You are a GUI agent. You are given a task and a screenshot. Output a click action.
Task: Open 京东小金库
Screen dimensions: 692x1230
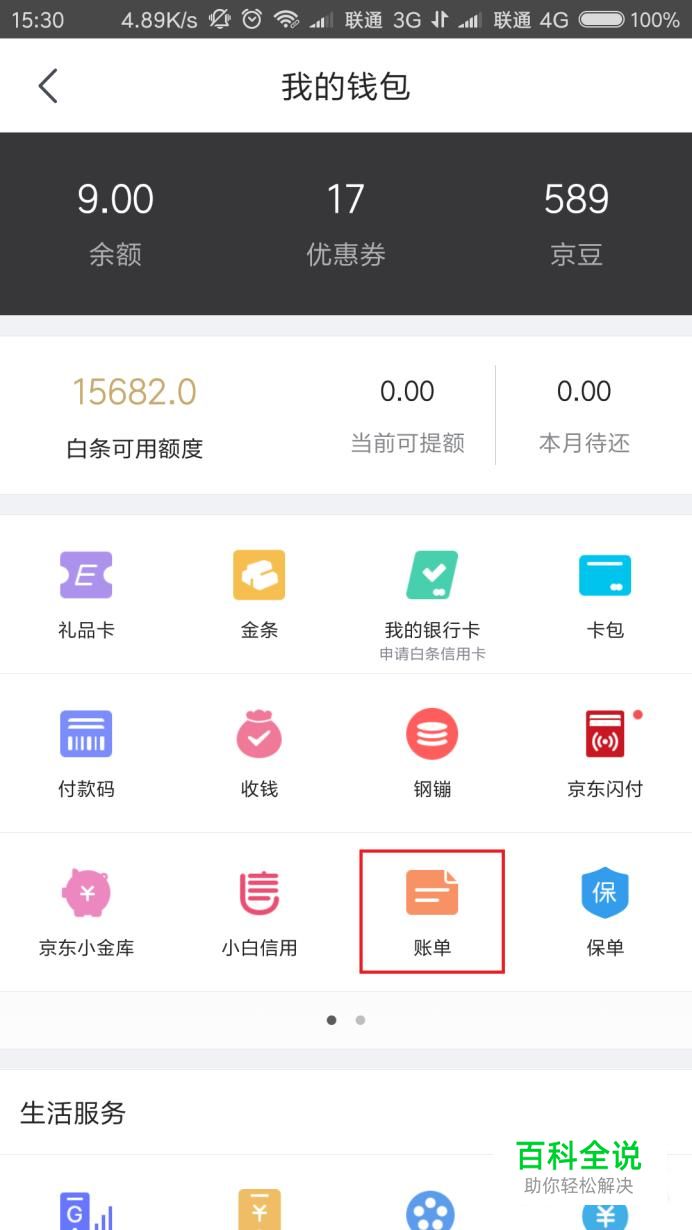[86, 913]
